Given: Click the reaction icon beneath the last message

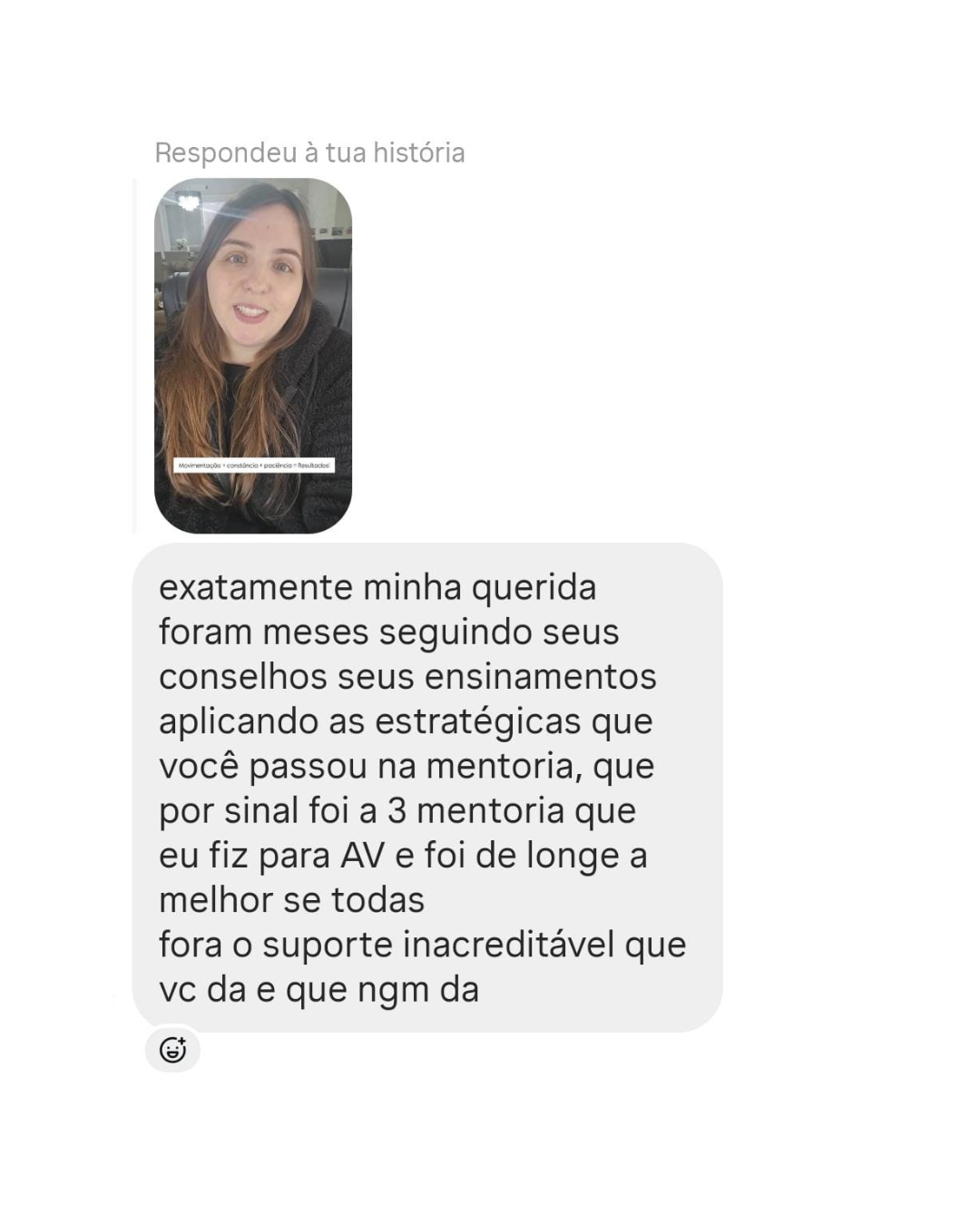Looking at the screenshot, I should [x=172, y=1048].
